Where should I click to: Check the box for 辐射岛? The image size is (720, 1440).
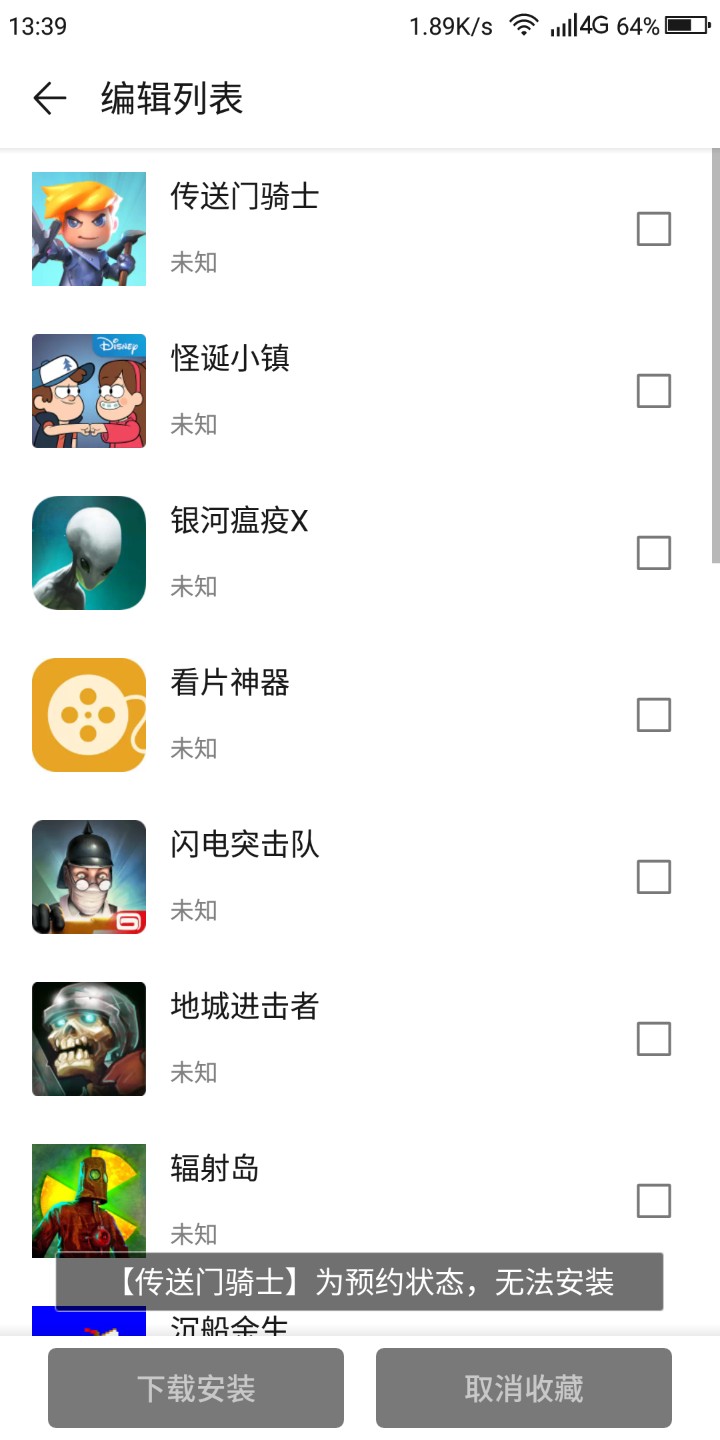point(653,1200)
